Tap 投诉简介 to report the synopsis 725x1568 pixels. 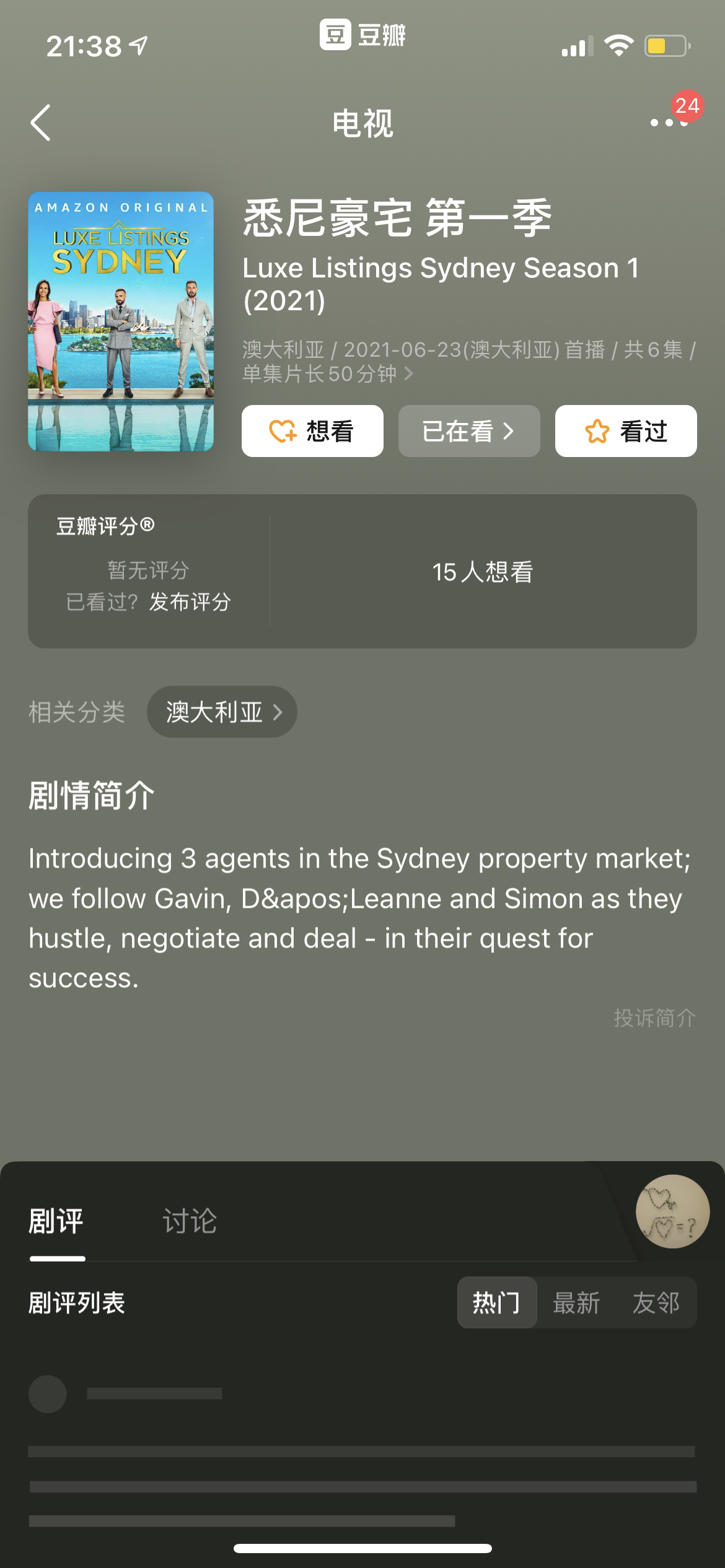(x=654, y=1017)
